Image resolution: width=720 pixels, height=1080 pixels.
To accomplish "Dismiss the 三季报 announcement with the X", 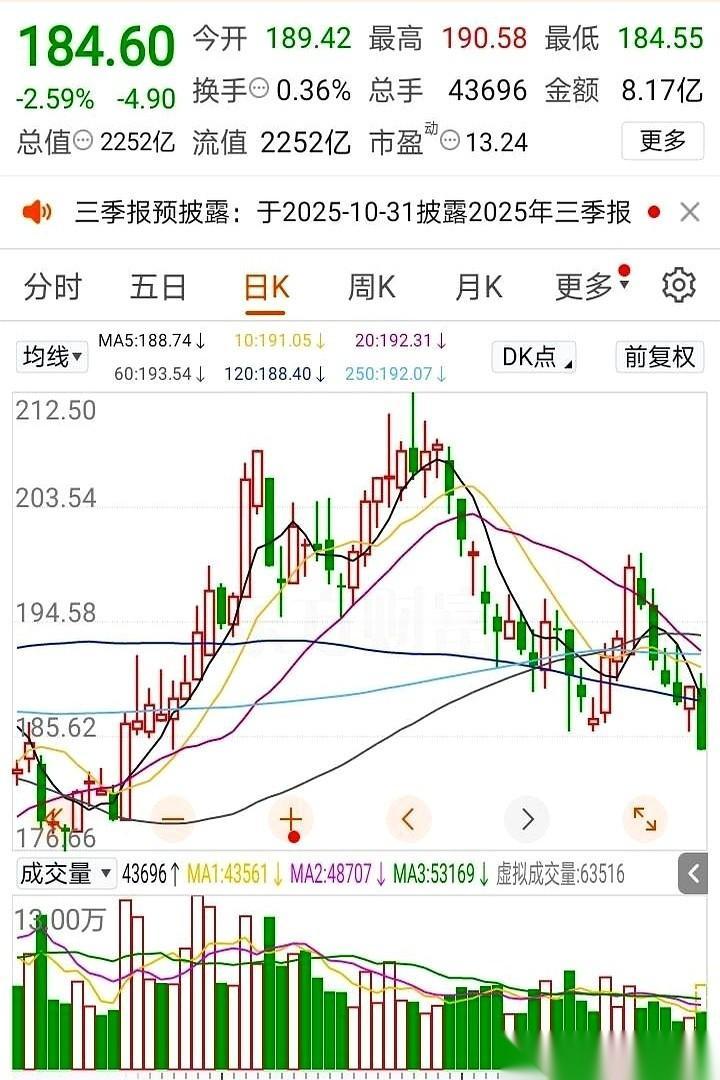I will (689, 211).
